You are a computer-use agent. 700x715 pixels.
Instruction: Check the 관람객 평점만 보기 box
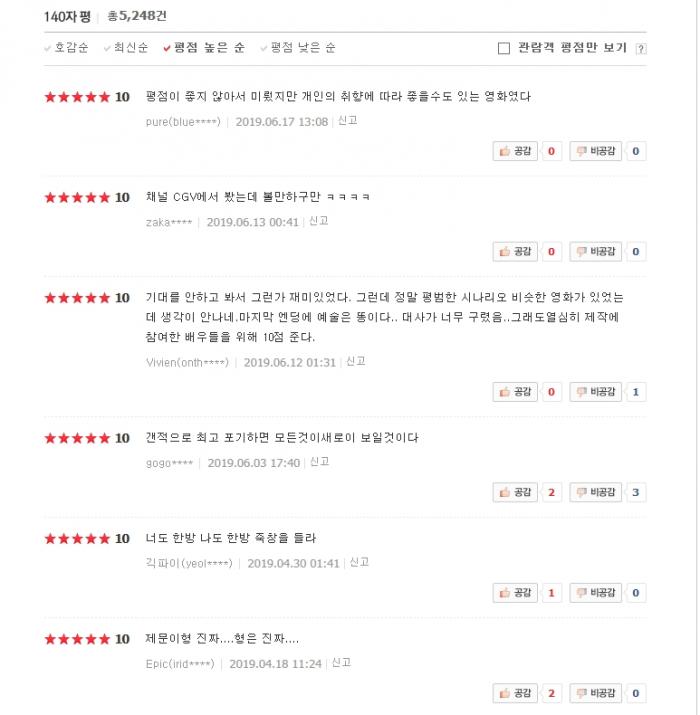[504, 47]
